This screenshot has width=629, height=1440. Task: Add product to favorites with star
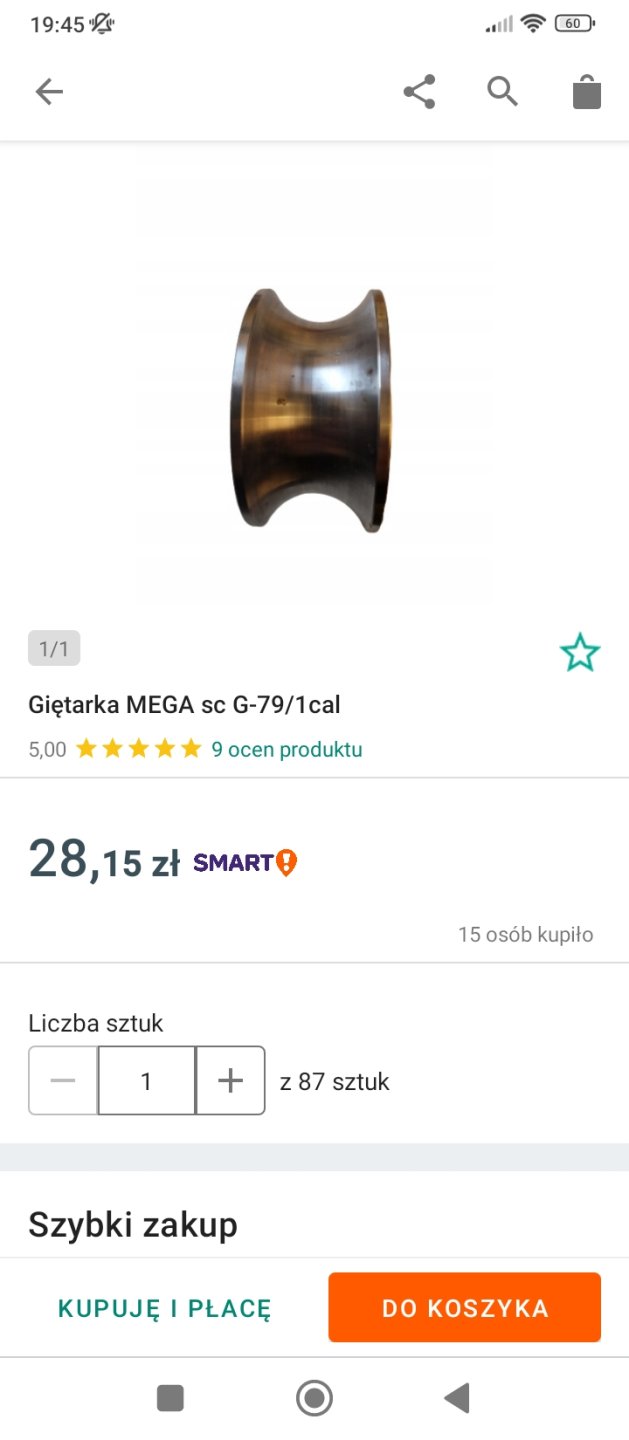tap(580, 652)
